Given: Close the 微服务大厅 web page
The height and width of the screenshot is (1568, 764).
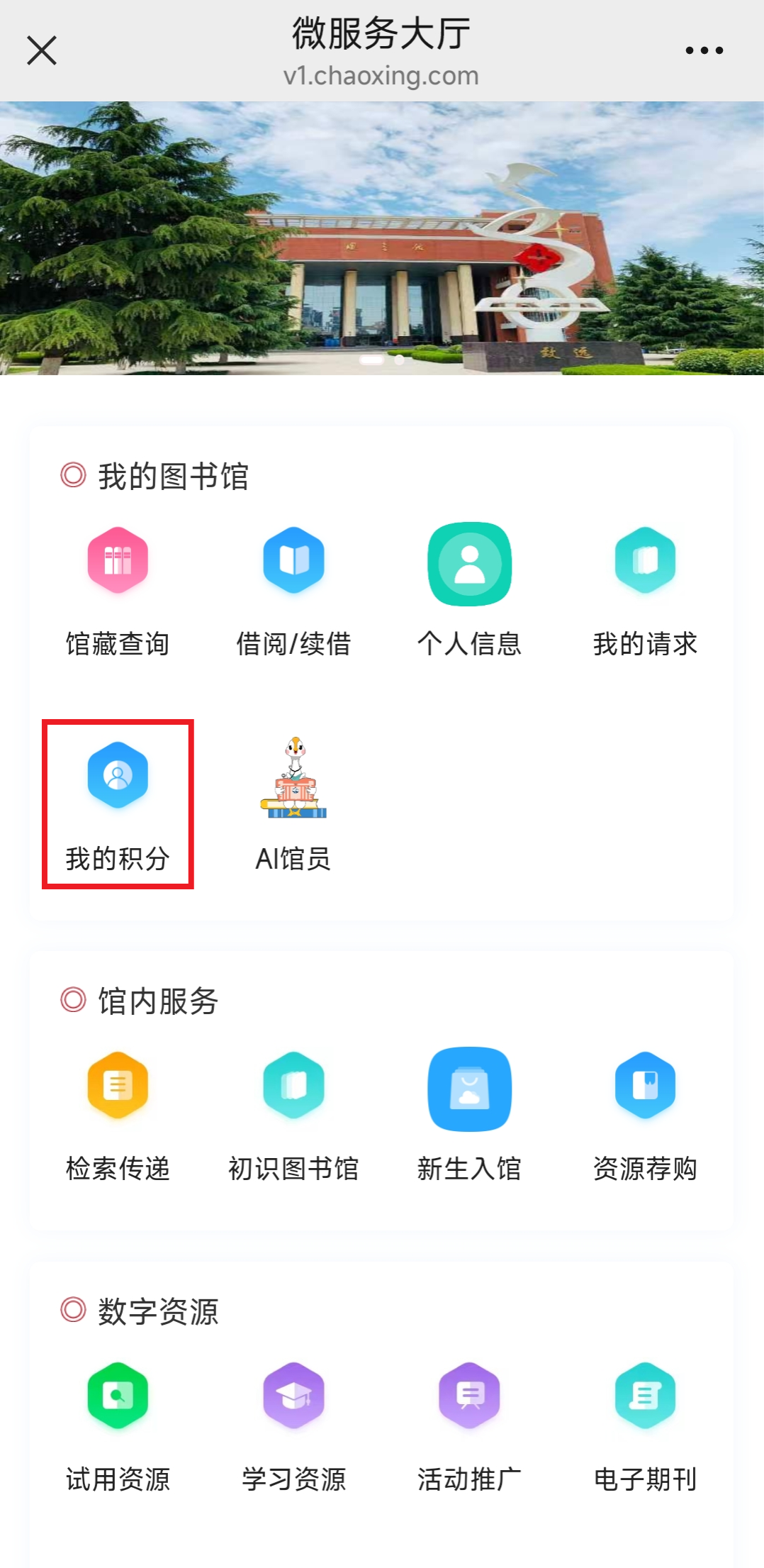Looking at the screenshot, I should click(42, 51).
